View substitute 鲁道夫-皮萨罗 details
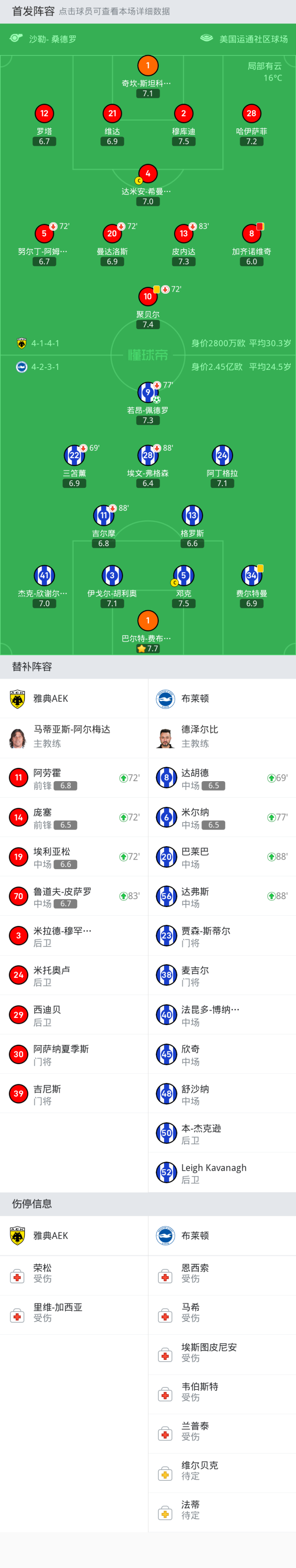 73,896
